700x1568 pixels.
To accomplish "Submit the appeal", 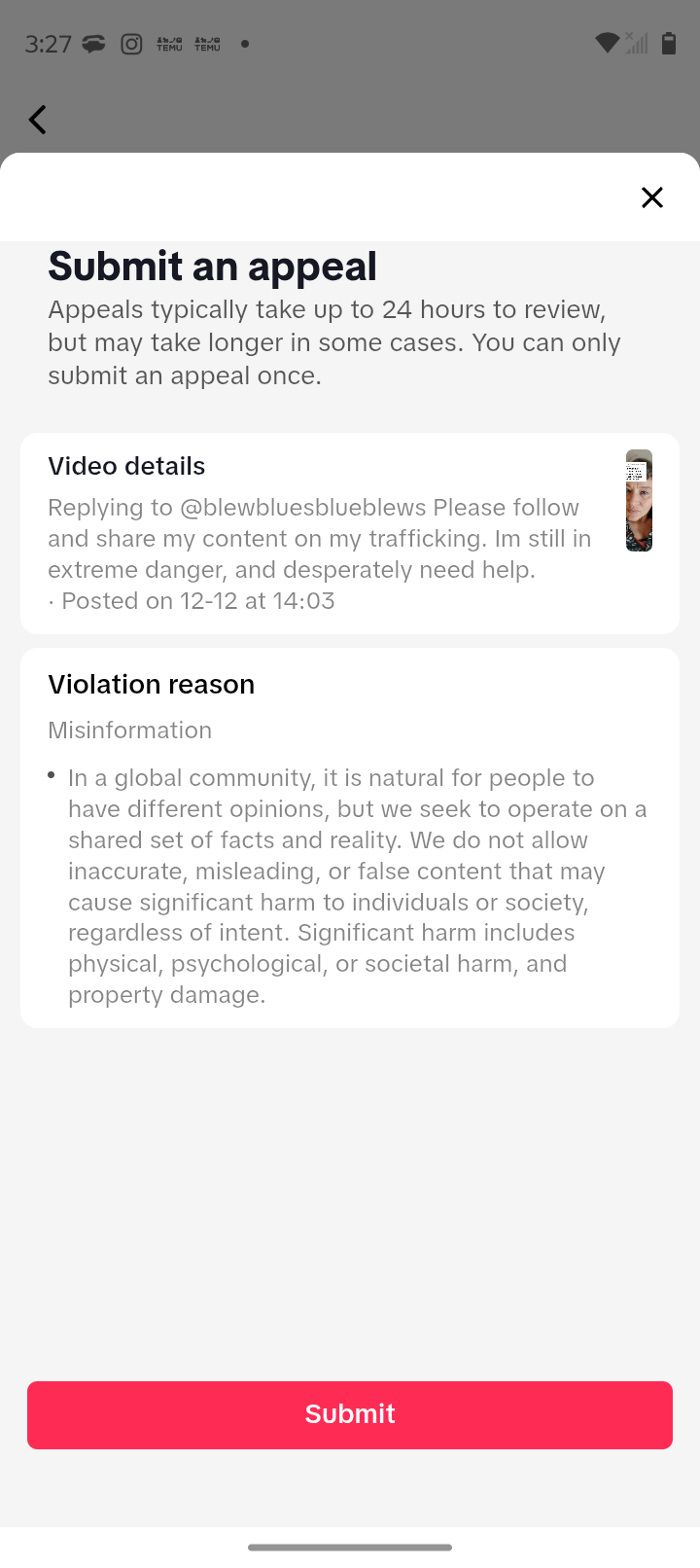I will coord(350,1414).
